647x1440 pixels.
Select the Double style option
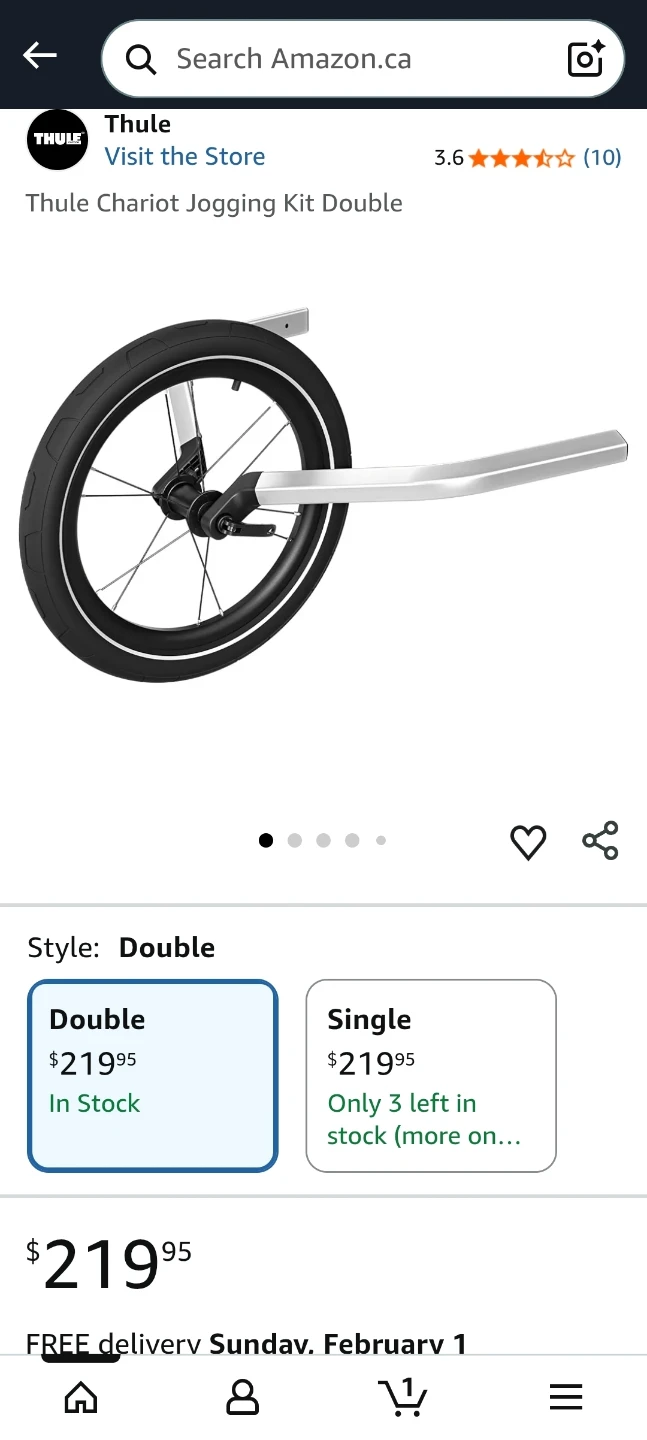(x=152, y=1075)
